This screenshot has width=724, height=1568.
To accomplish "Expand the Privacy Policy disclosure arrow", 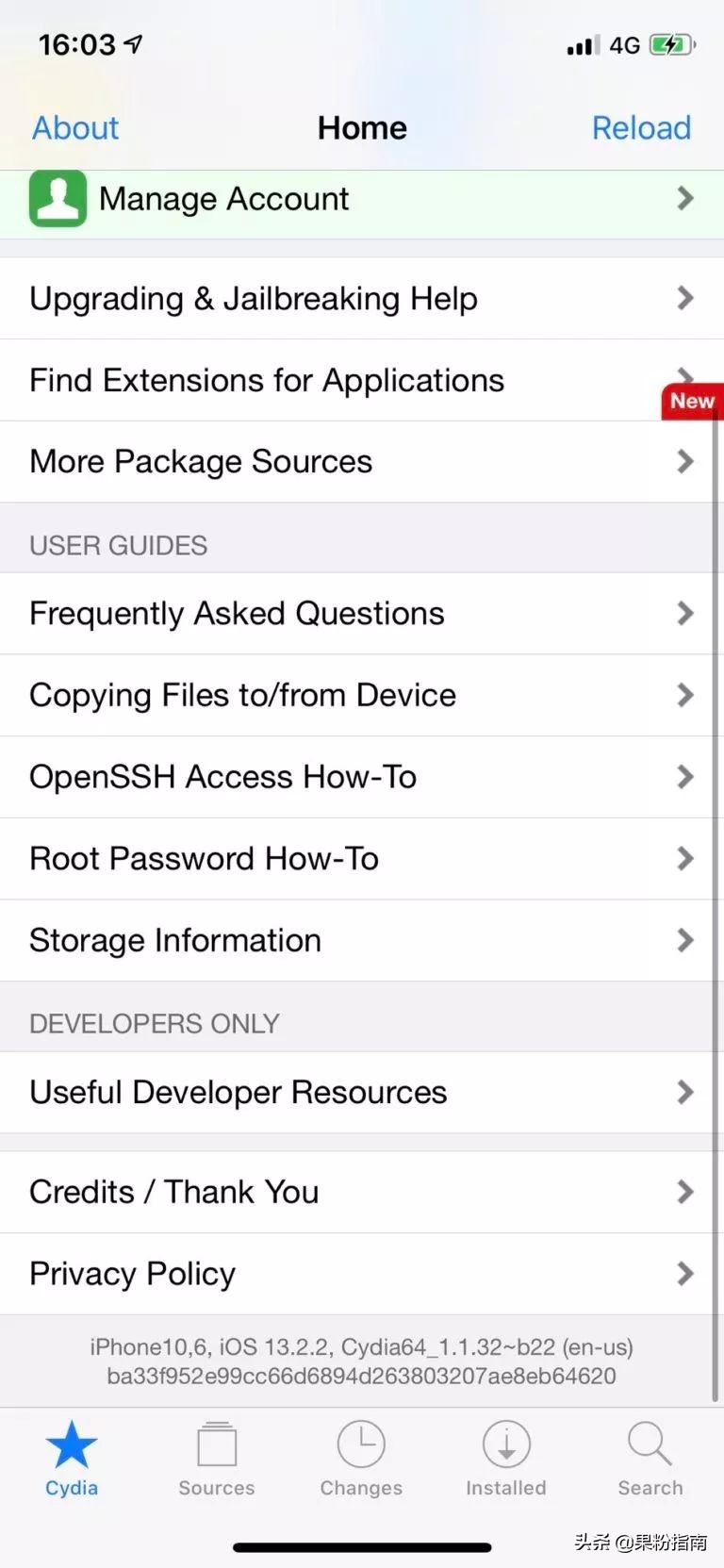I will click(685, 1273).
